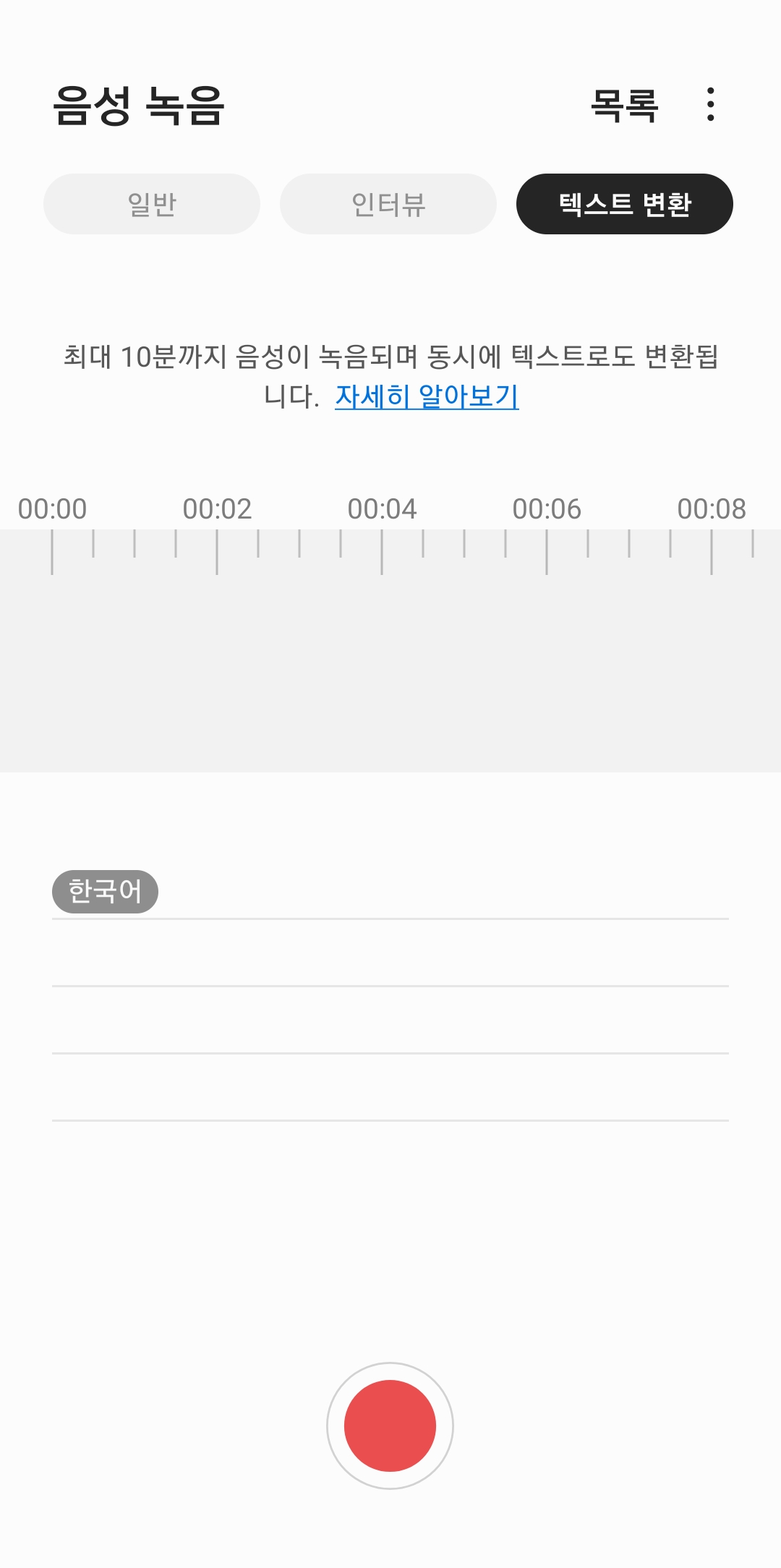Tap the 00:08 timeline label
The image size is (781, 1568).
point(712,508)
